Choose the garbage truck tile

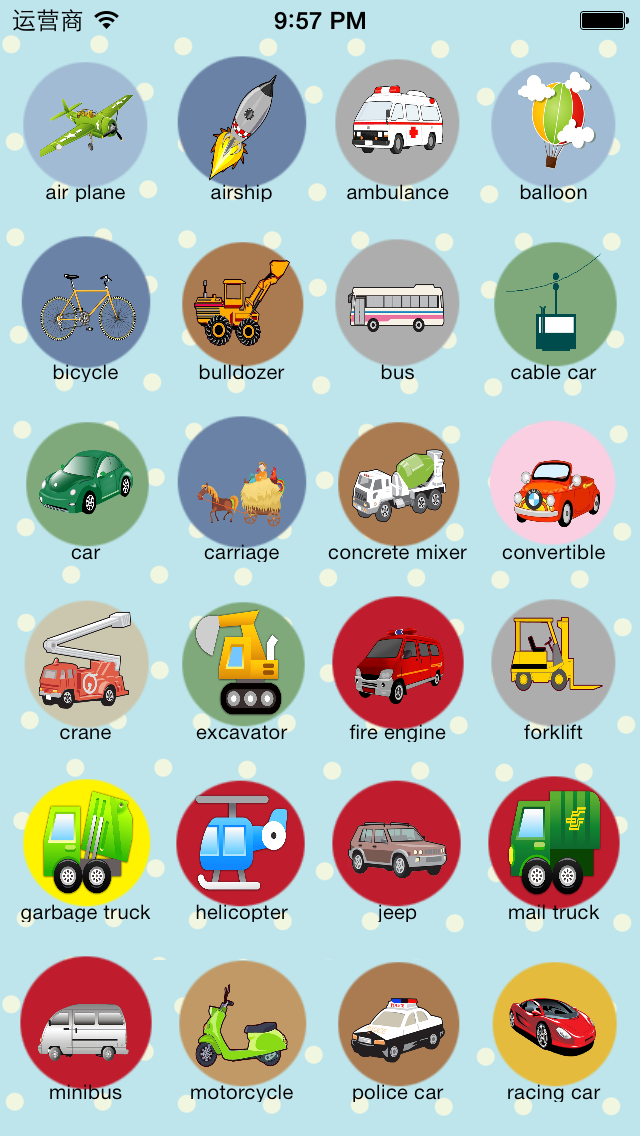(x=85, y=842)
